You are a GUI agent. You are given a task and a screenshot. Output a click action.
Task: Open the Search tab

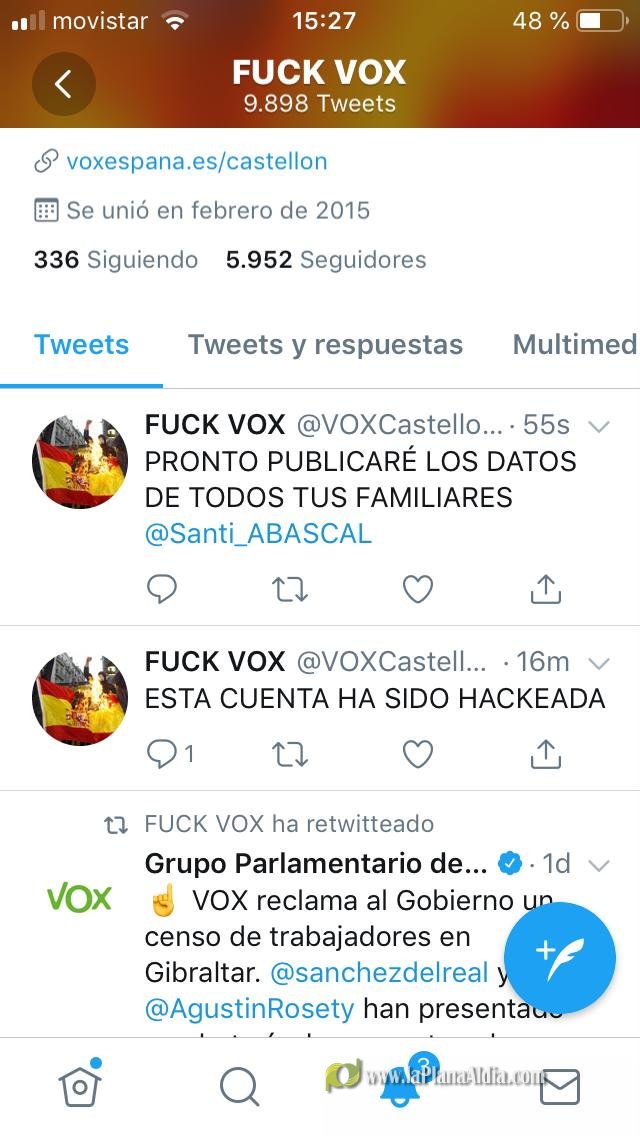point(239,1087)
